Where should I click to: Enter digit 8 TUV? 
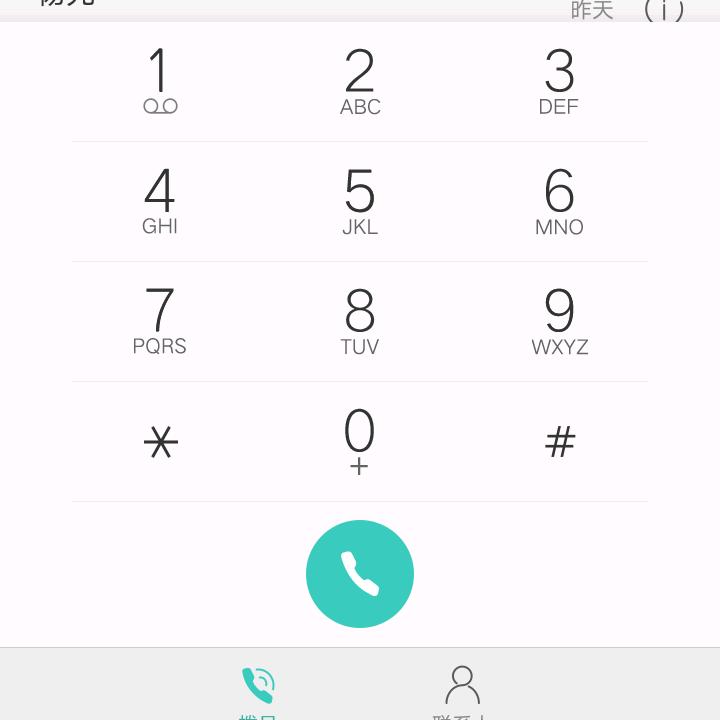point(360,321)
